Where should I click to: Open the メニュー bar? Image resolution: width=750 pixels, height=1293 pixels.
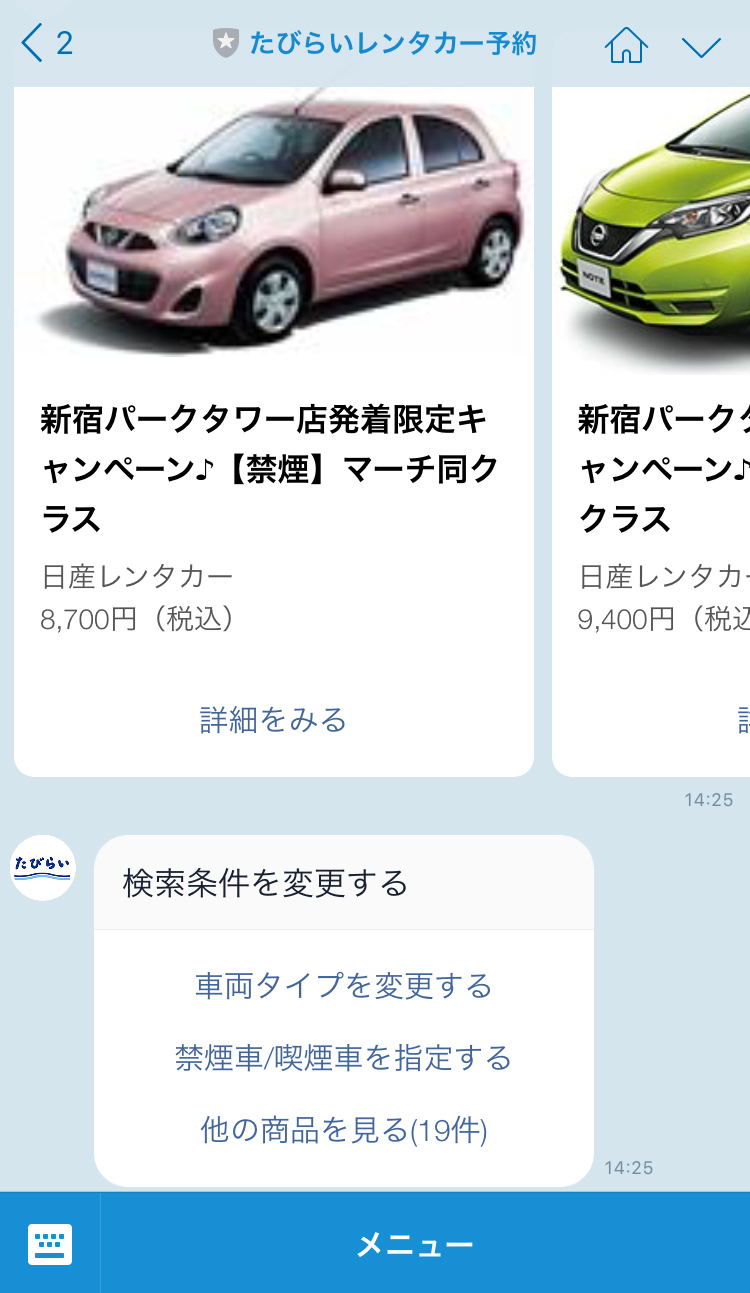coord(415,1244)
